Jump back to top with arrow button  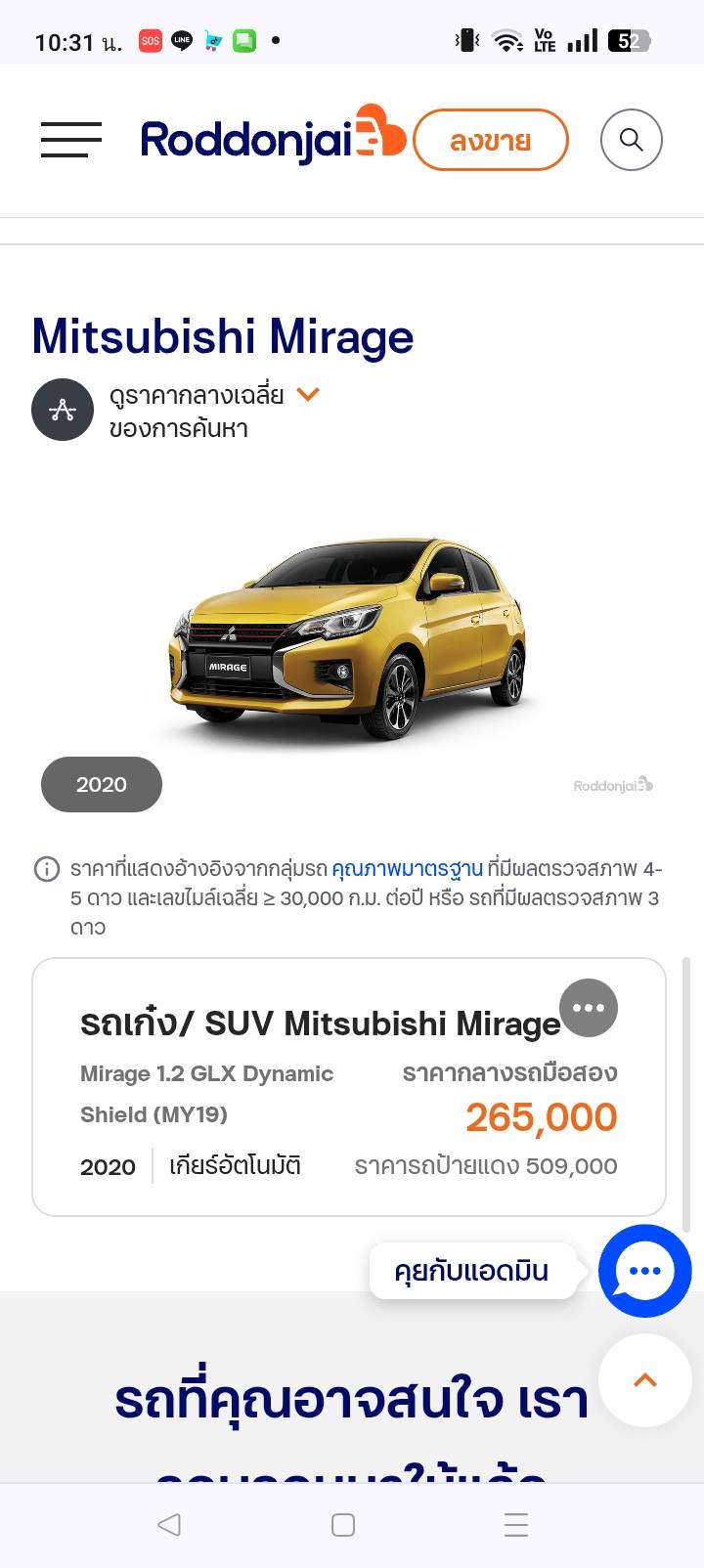tap(644, 1380)
